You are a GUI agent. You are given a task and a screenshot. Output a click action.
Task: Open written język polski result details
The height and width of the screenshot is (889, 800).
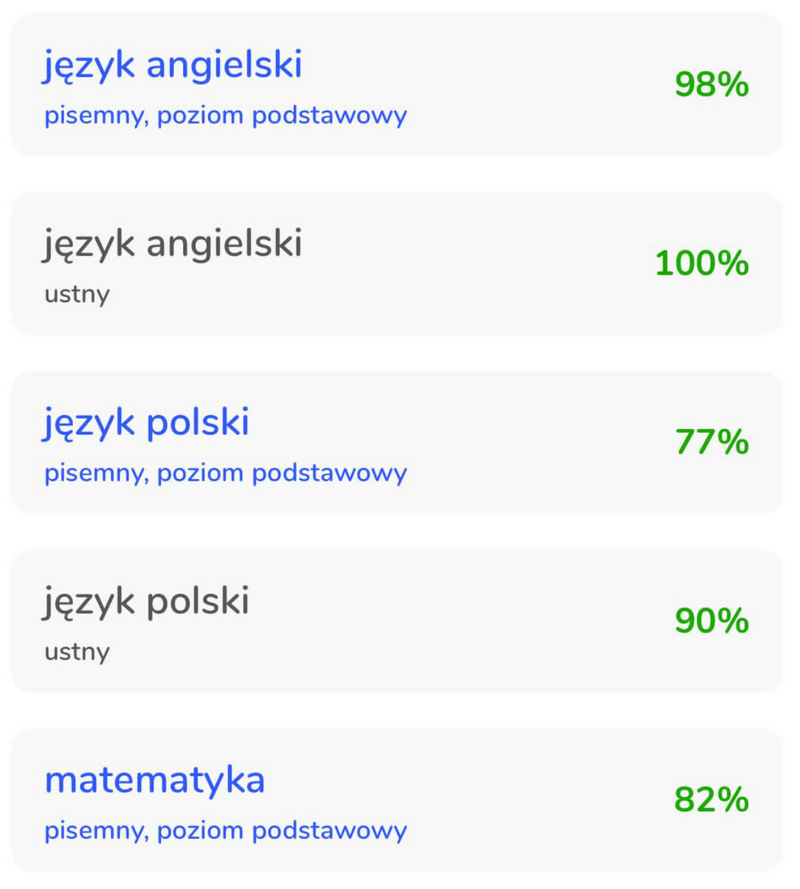[397, 443]
